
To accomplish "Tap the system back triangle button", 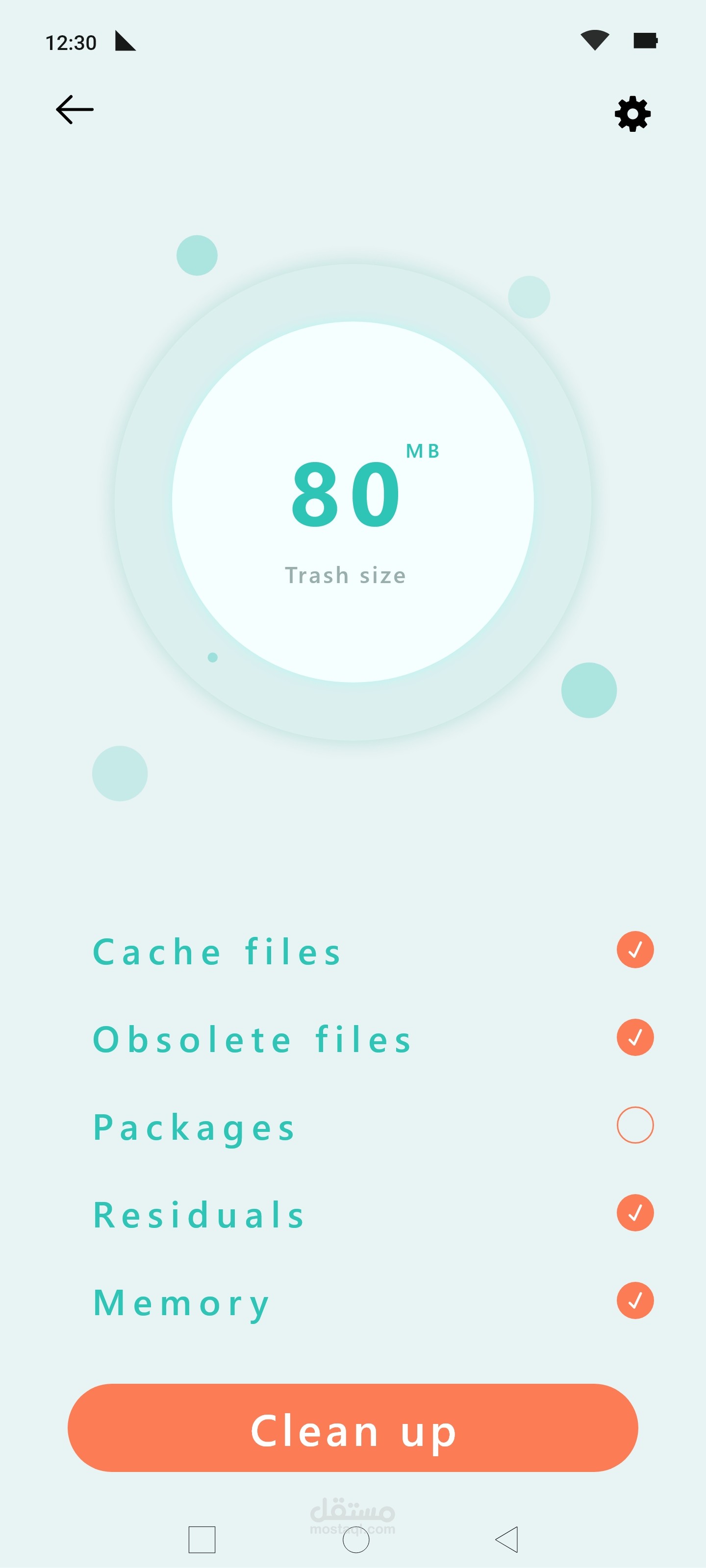I will 507,1540.
